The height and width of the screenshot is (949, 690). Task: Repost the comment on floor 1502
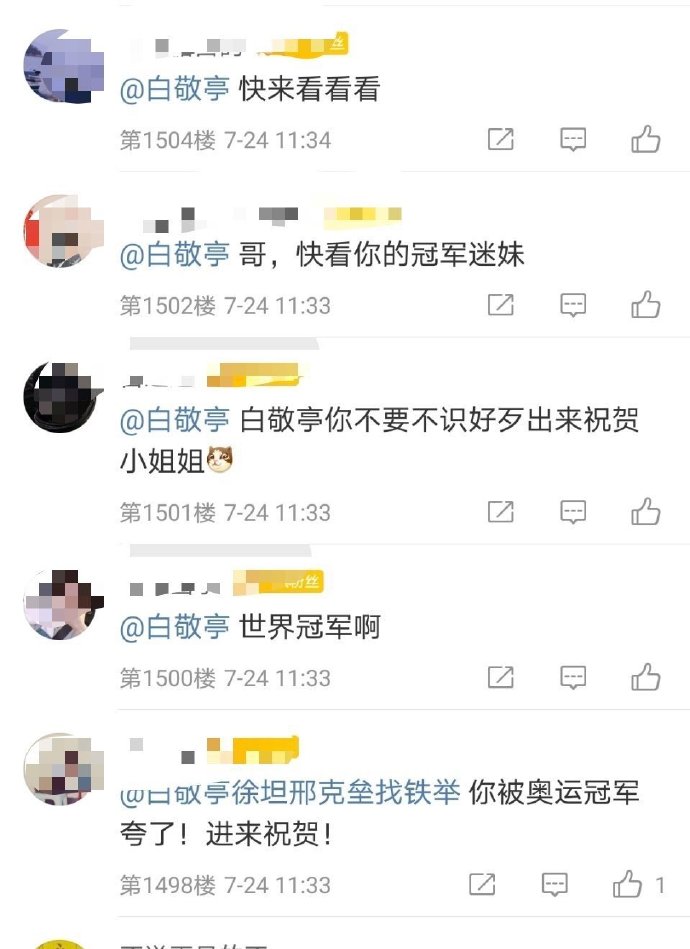pos(500,304)
